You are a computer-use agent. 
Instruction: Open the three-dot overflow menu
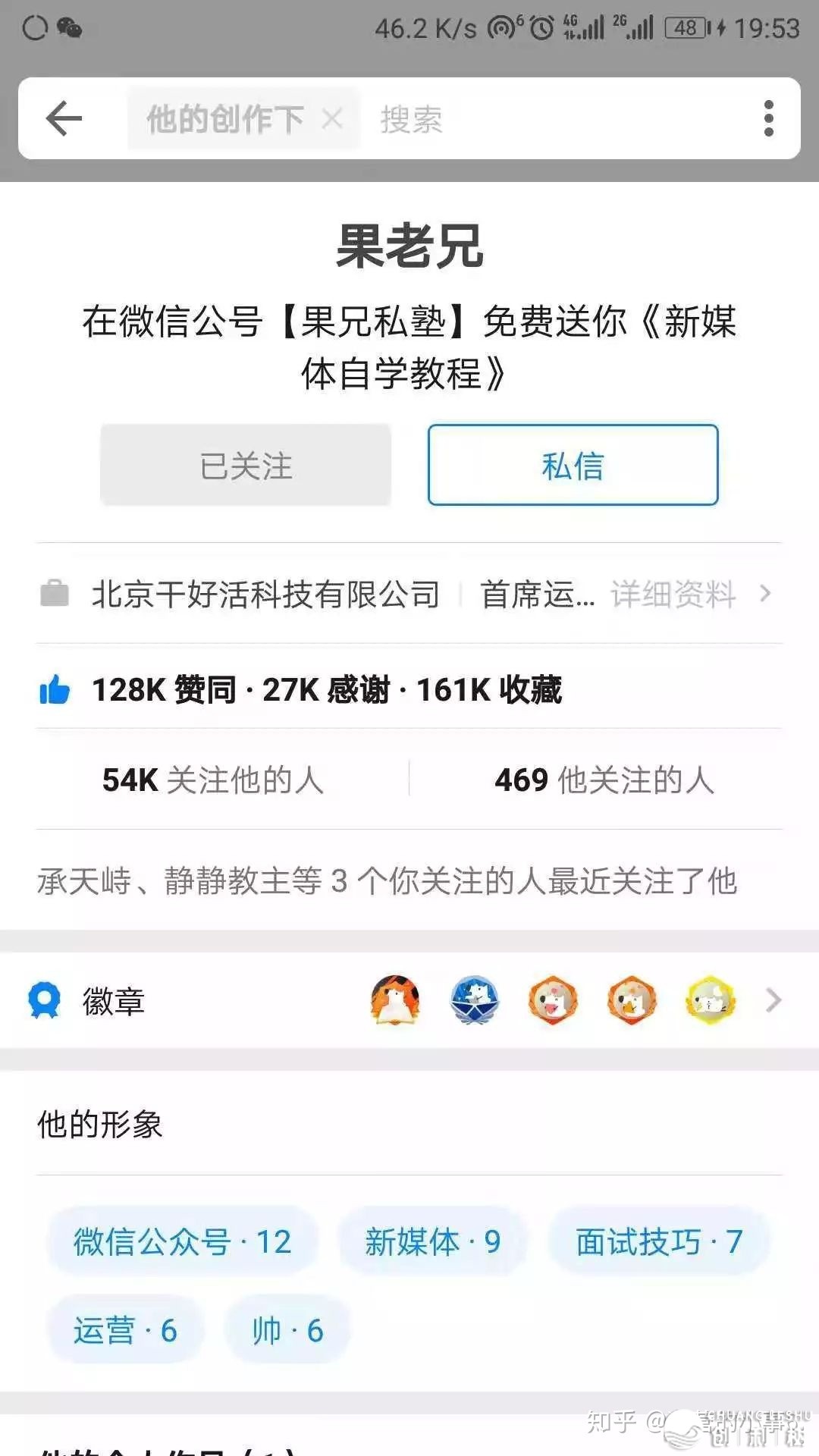(x=768, y=118)
